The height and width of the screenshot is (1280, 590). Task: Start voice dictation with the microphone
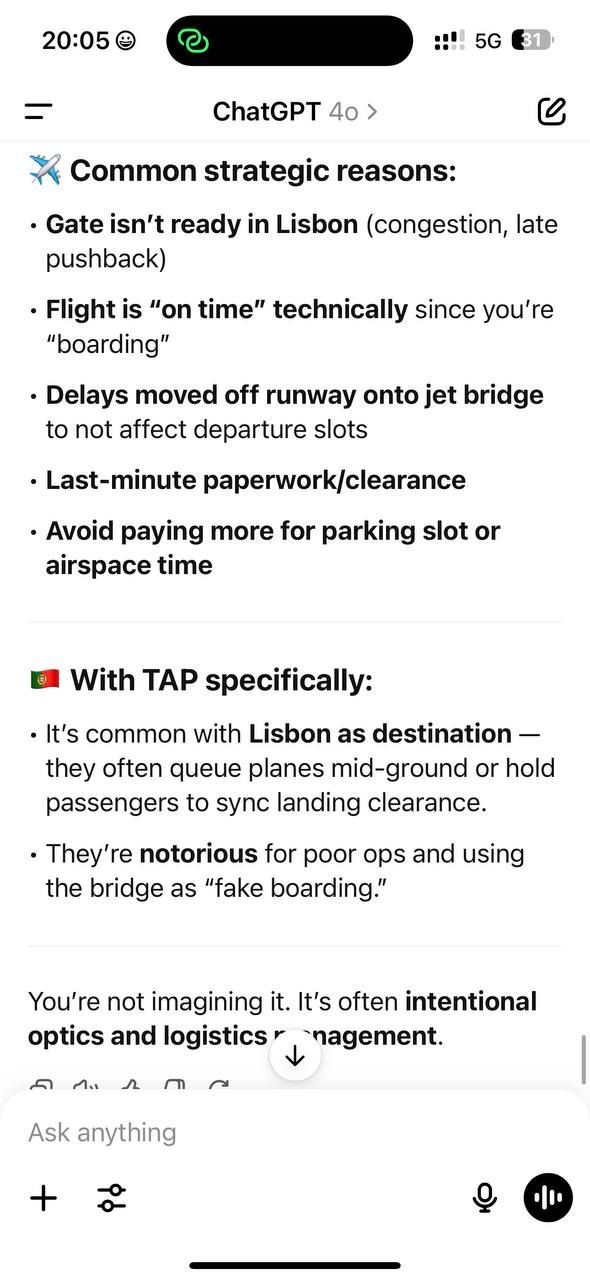tap(484, 1197)
